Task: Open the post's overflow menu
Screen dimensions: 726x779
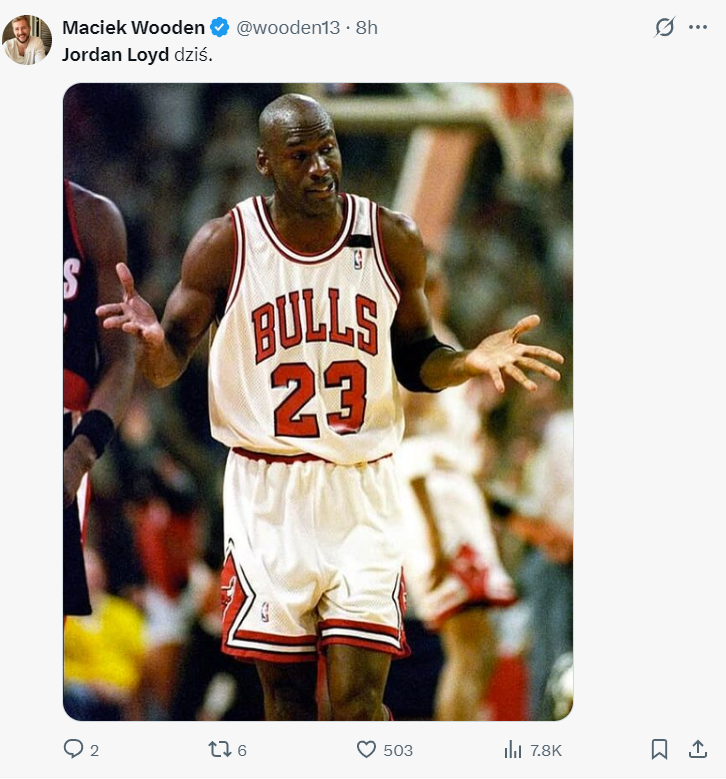Action: [698, 28]
